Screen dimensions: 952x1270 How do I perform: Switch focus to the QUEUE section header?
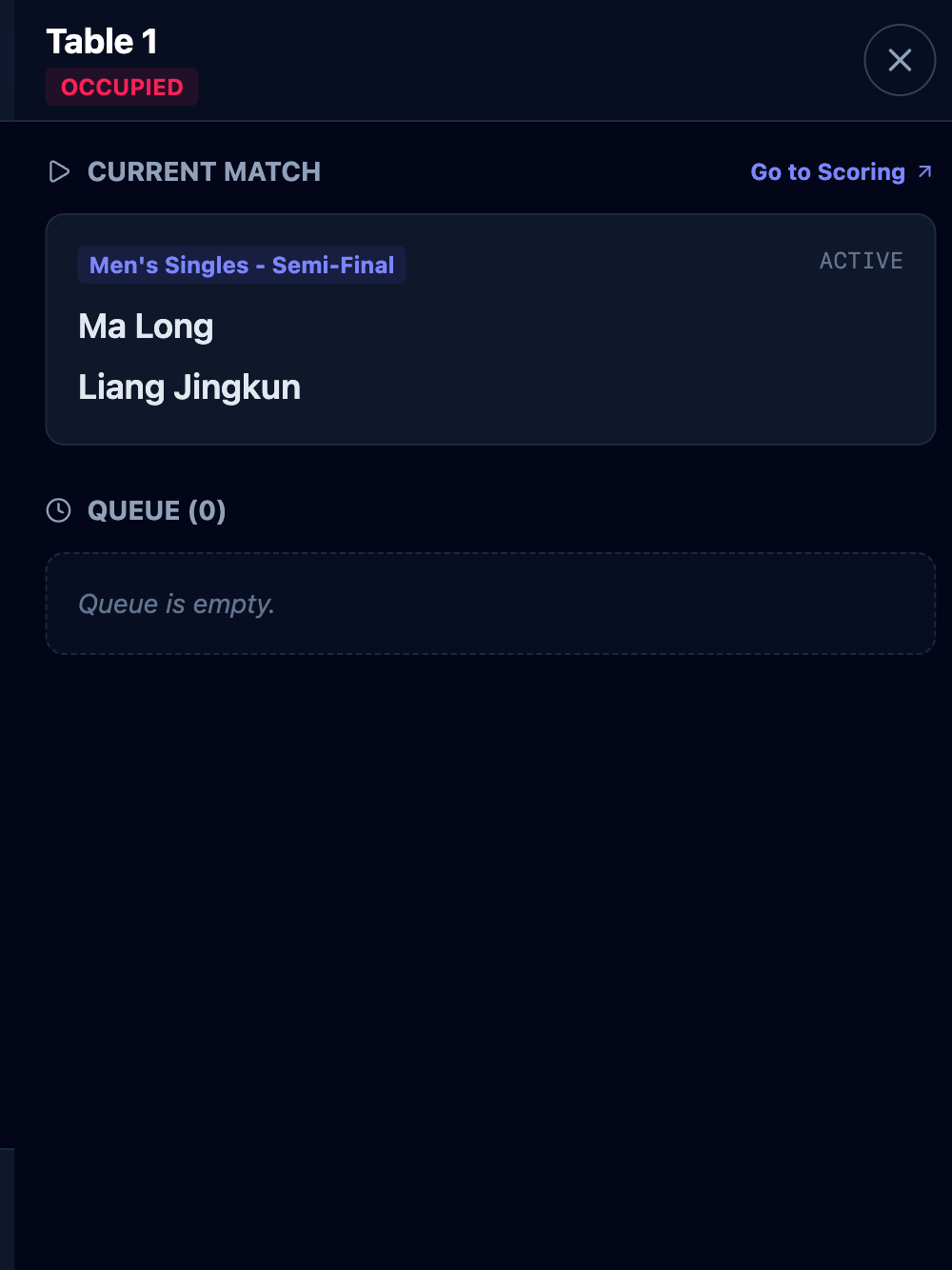[156, 510]
